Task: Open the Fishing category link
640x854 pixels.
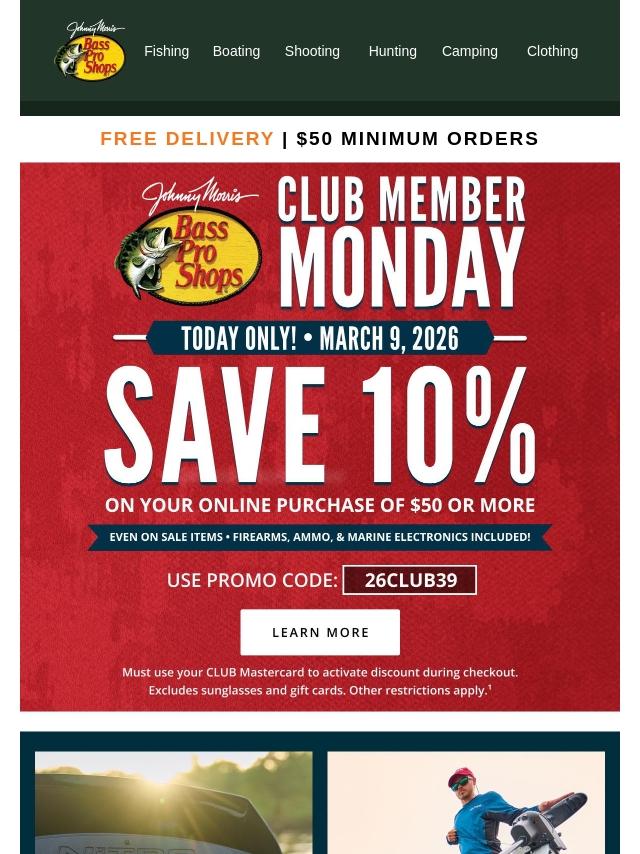Action: pyautogui.click(x=166, y=51)
